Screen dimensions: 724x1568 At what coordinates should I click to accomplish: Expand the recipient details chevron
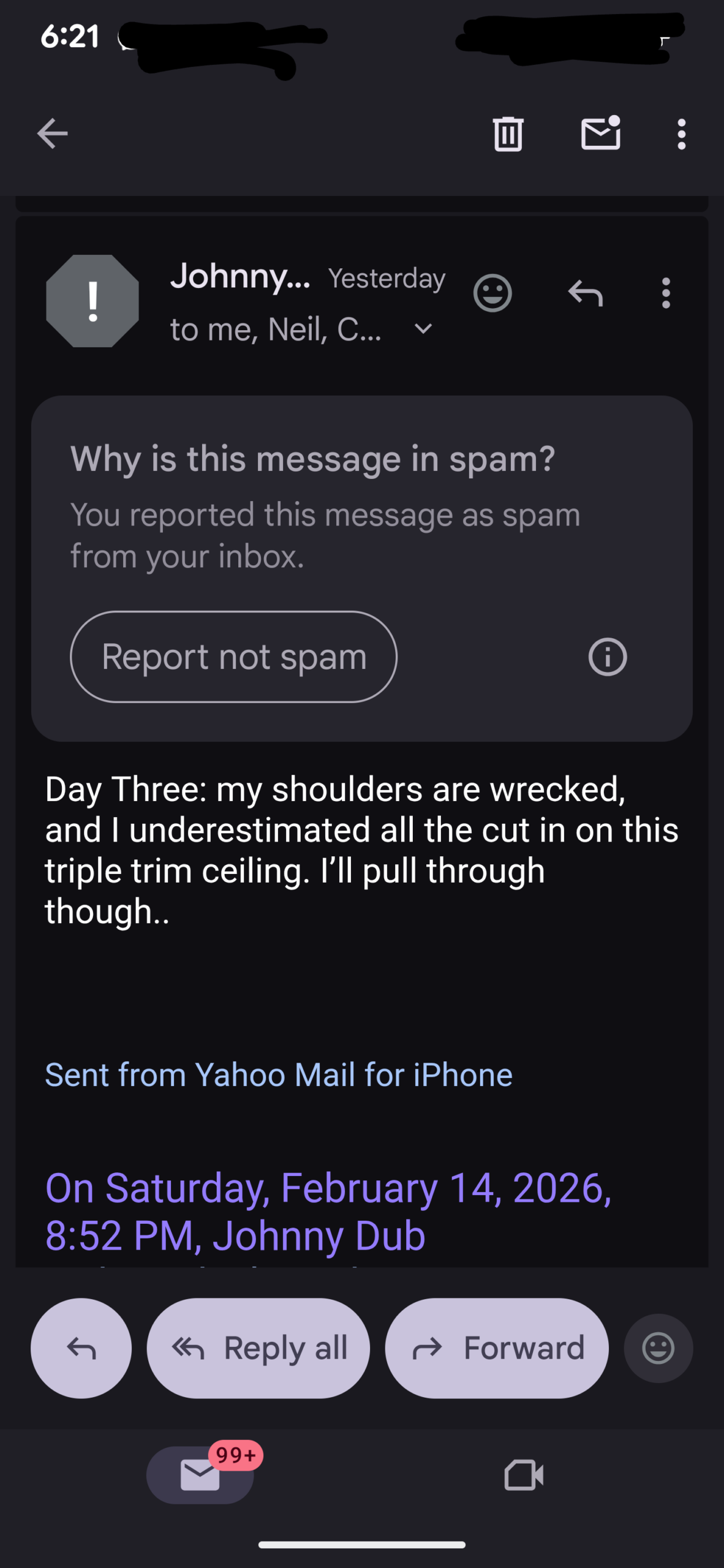pos(423,330)
